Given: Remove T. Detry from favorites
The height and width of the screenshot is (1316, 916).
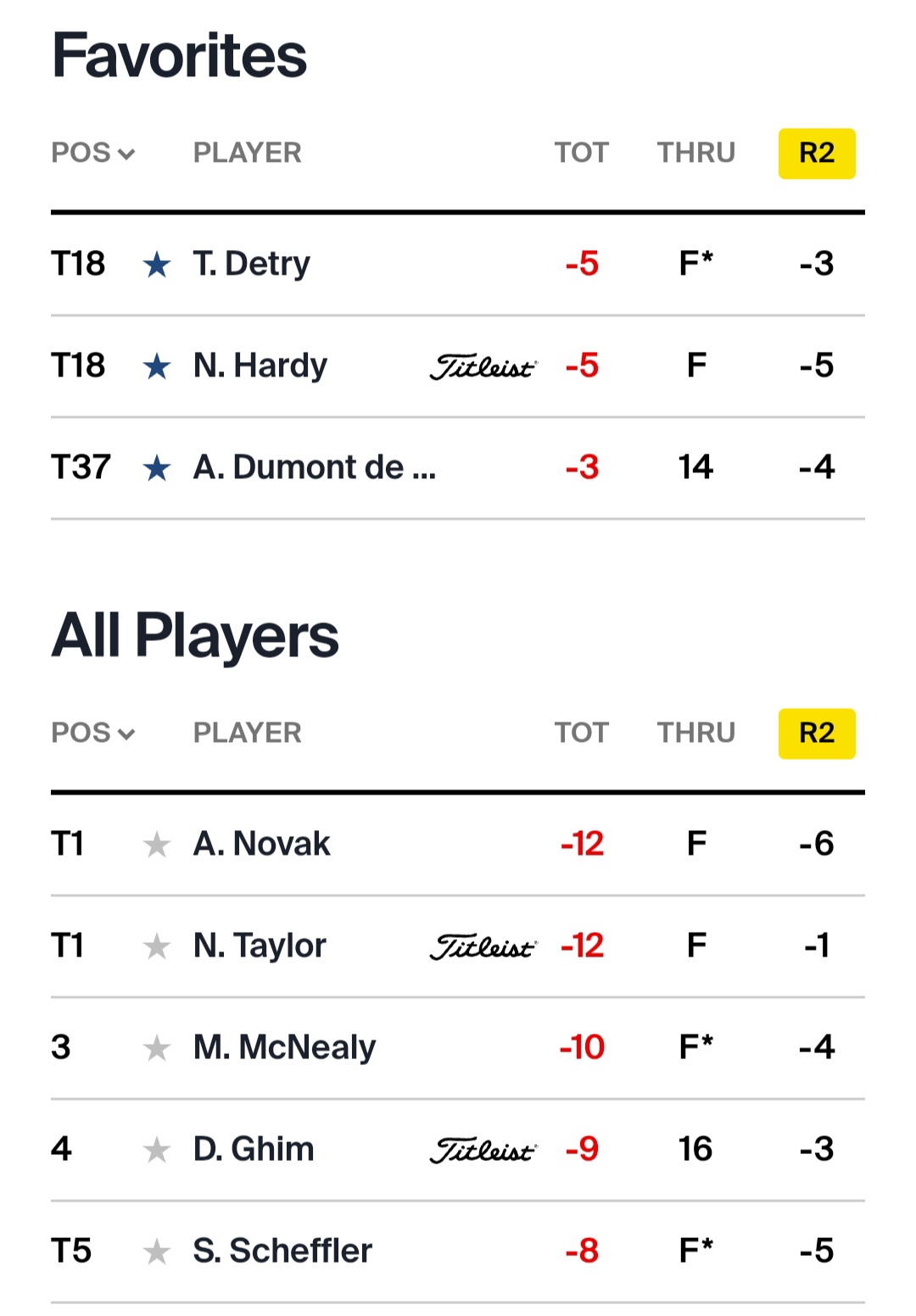Looking at the screenshot, I should [157, 265].
